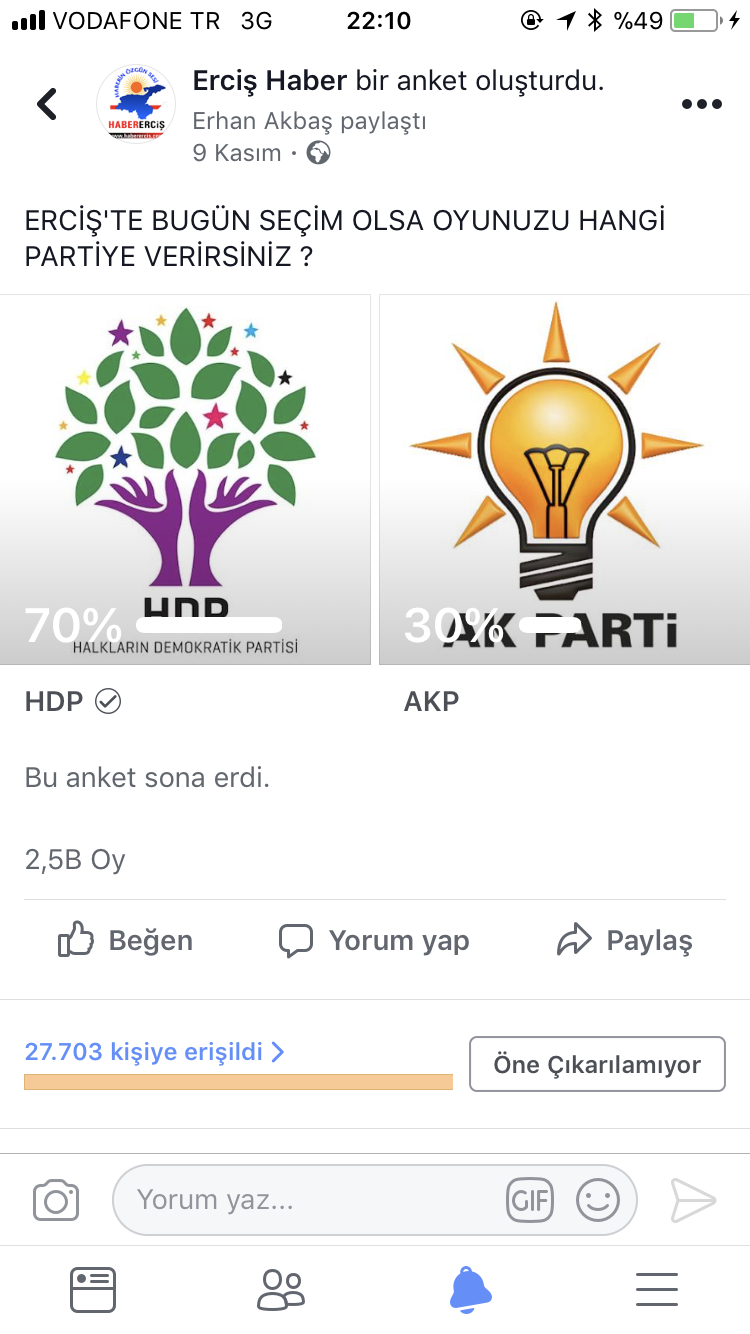750x1334 pixels.
Task: Tap the Öne Çıkarılamıyor button
Action: coord(597,1064)
